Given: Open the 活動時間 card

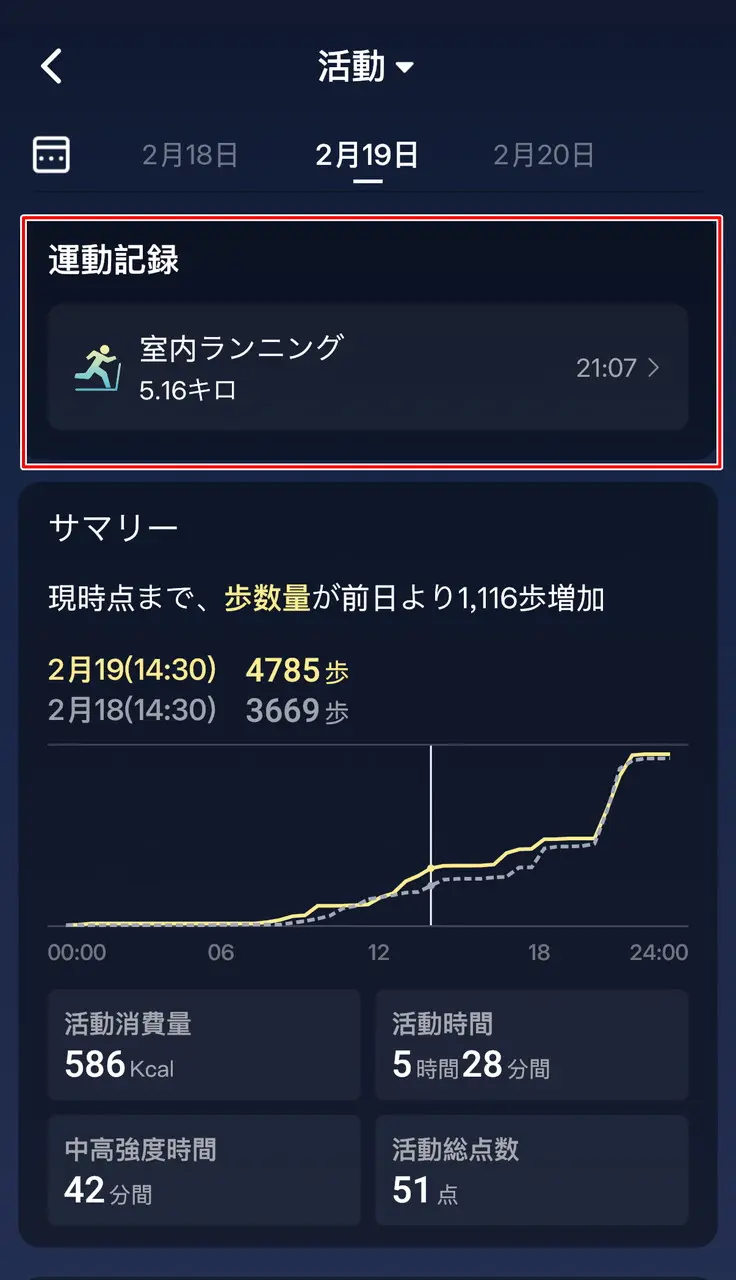Looking at the screenshot, I should (x=532, y=1045).
